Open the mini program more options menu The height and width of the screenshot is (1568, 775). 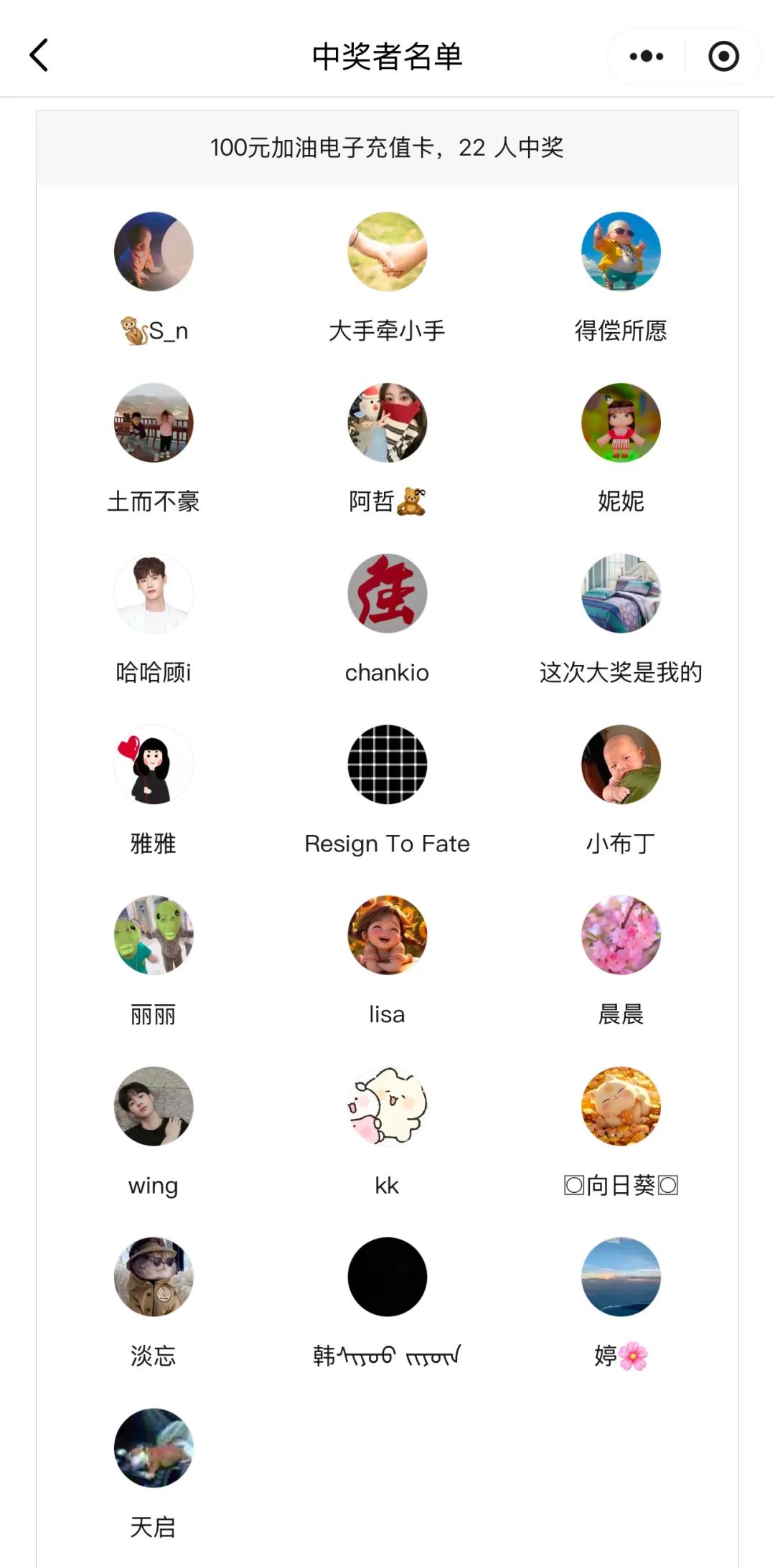pyautogui.click(x=647, y=56)
